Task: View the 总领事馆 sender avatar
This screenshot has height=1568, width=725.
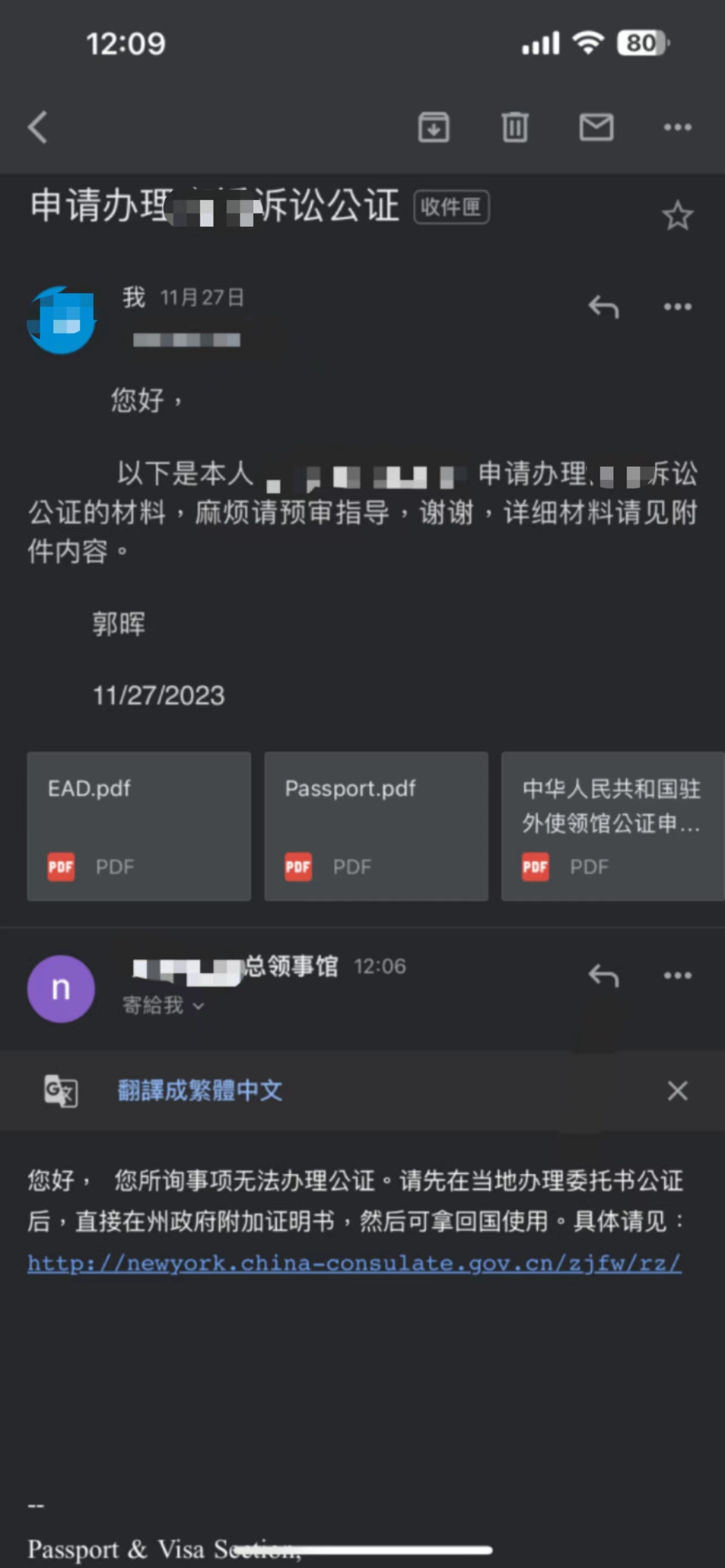Action: (x=61, y=988)
